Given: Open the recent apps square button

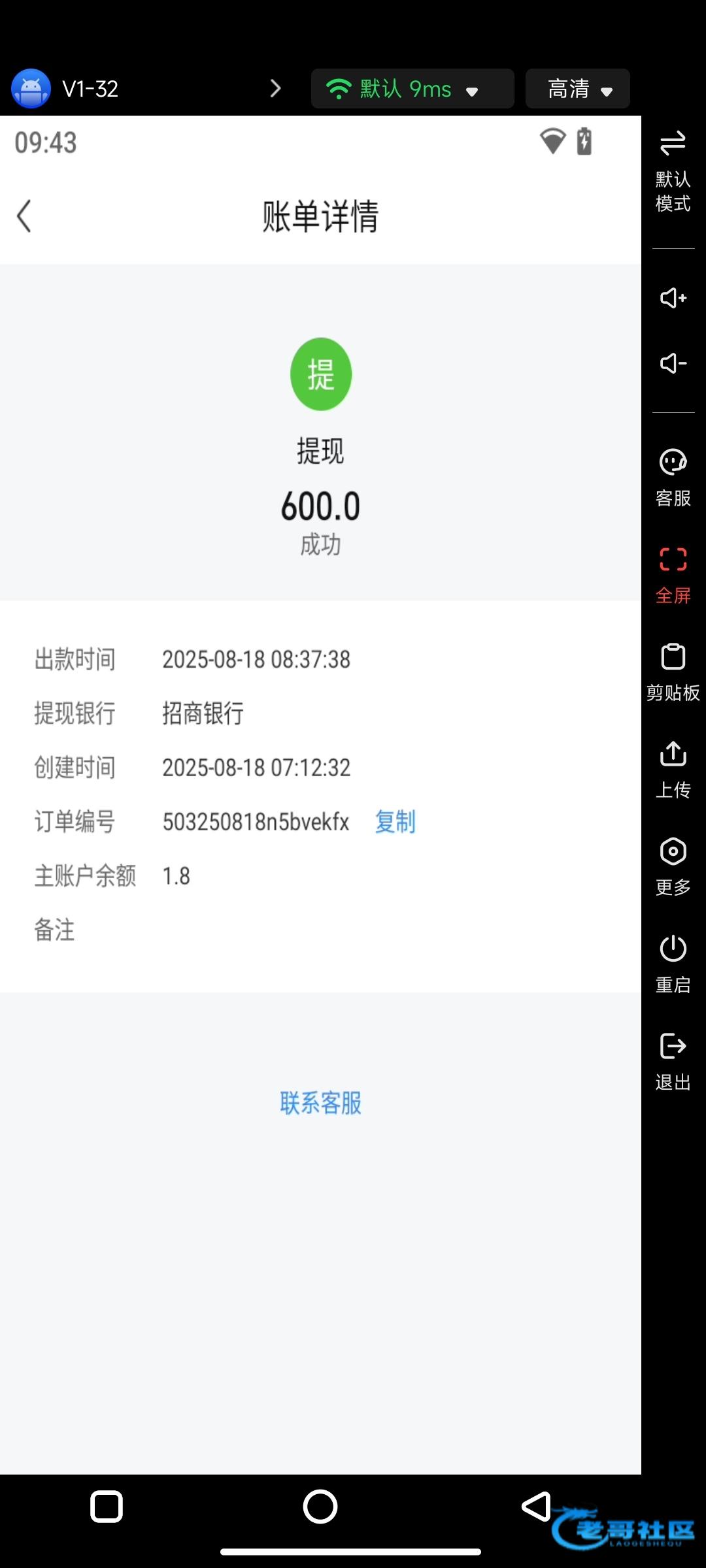Looking at the screenshot, I should pos(107,1507).
